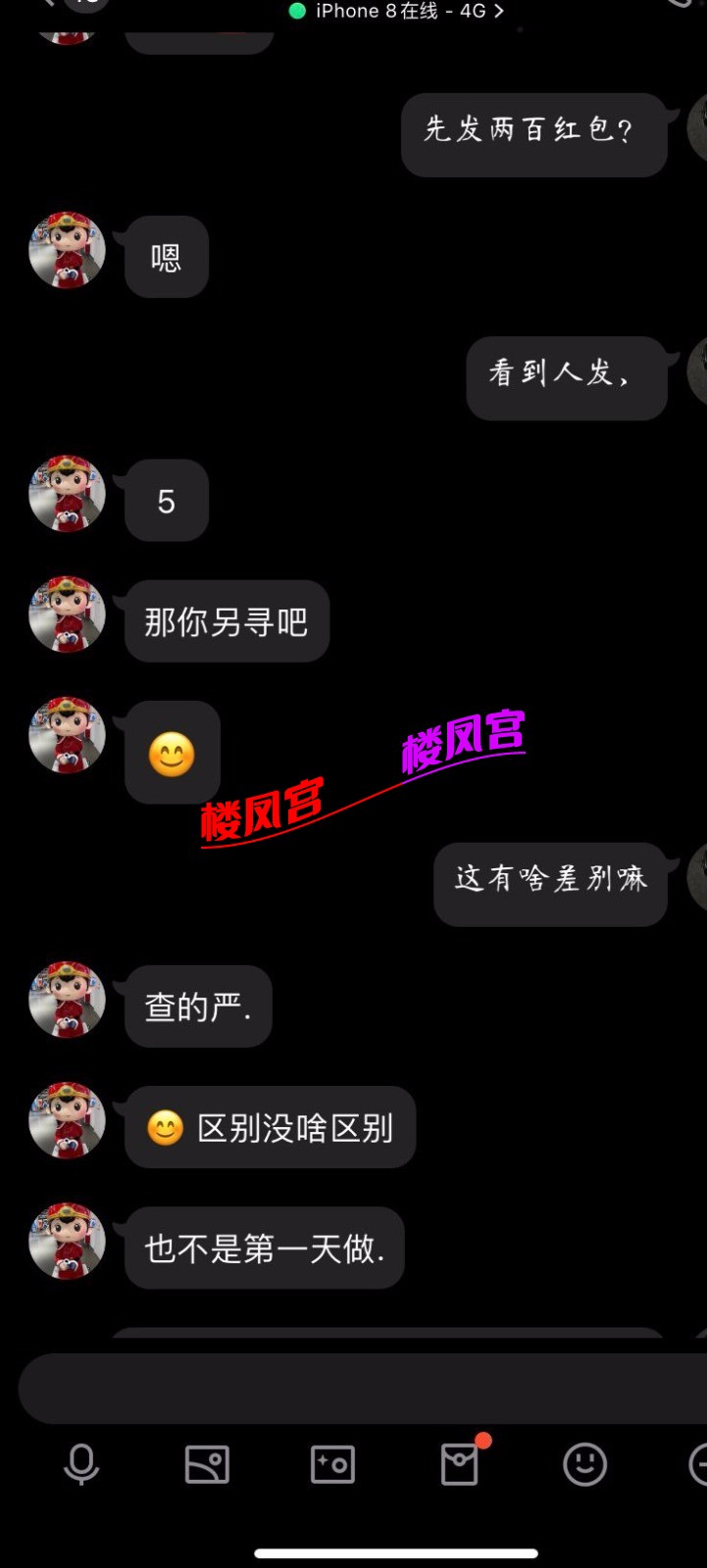Open the avatar beside the message 嗯
The height and width of the screenshot is (1568, 707).
(67, 251)
